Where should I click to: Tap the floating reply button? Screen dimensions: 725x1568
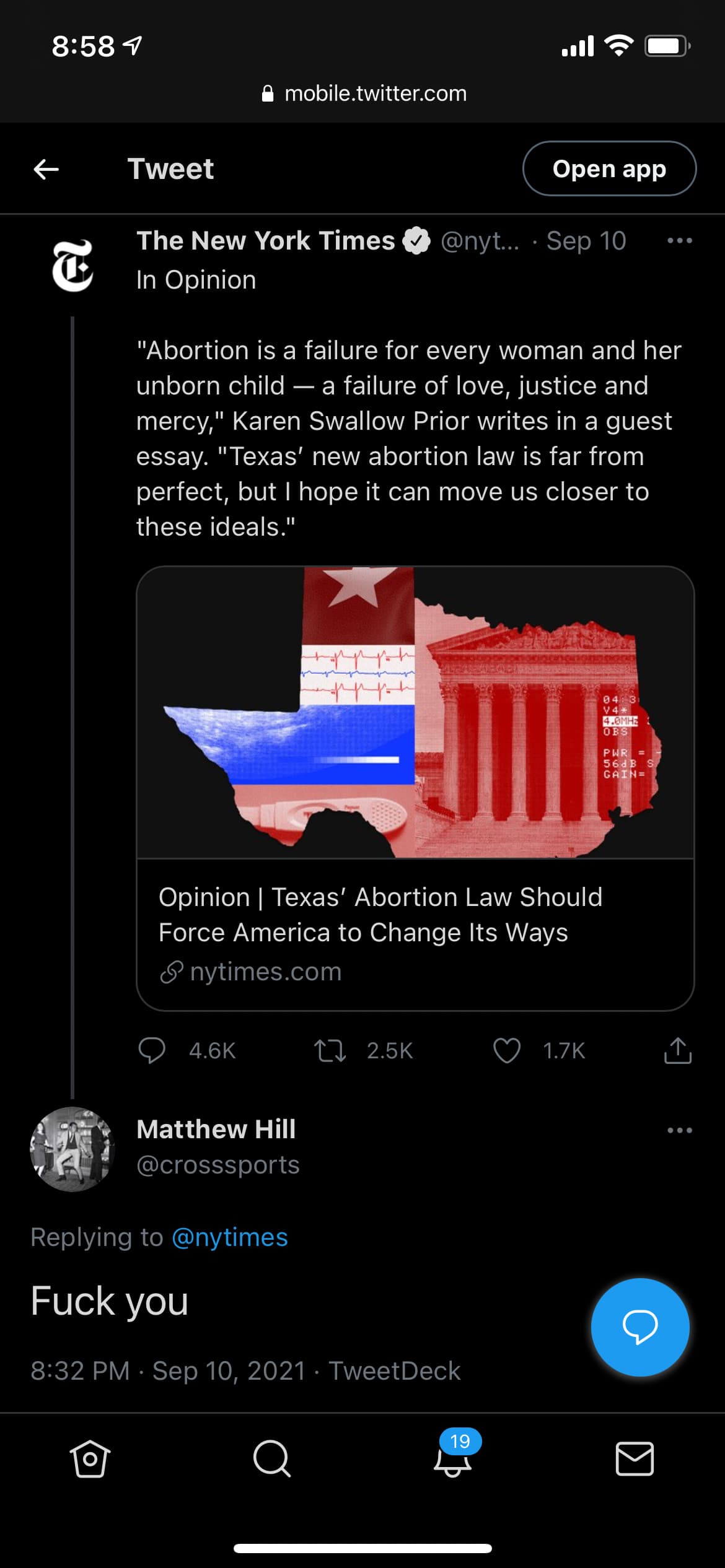(x=639, y=1326)
